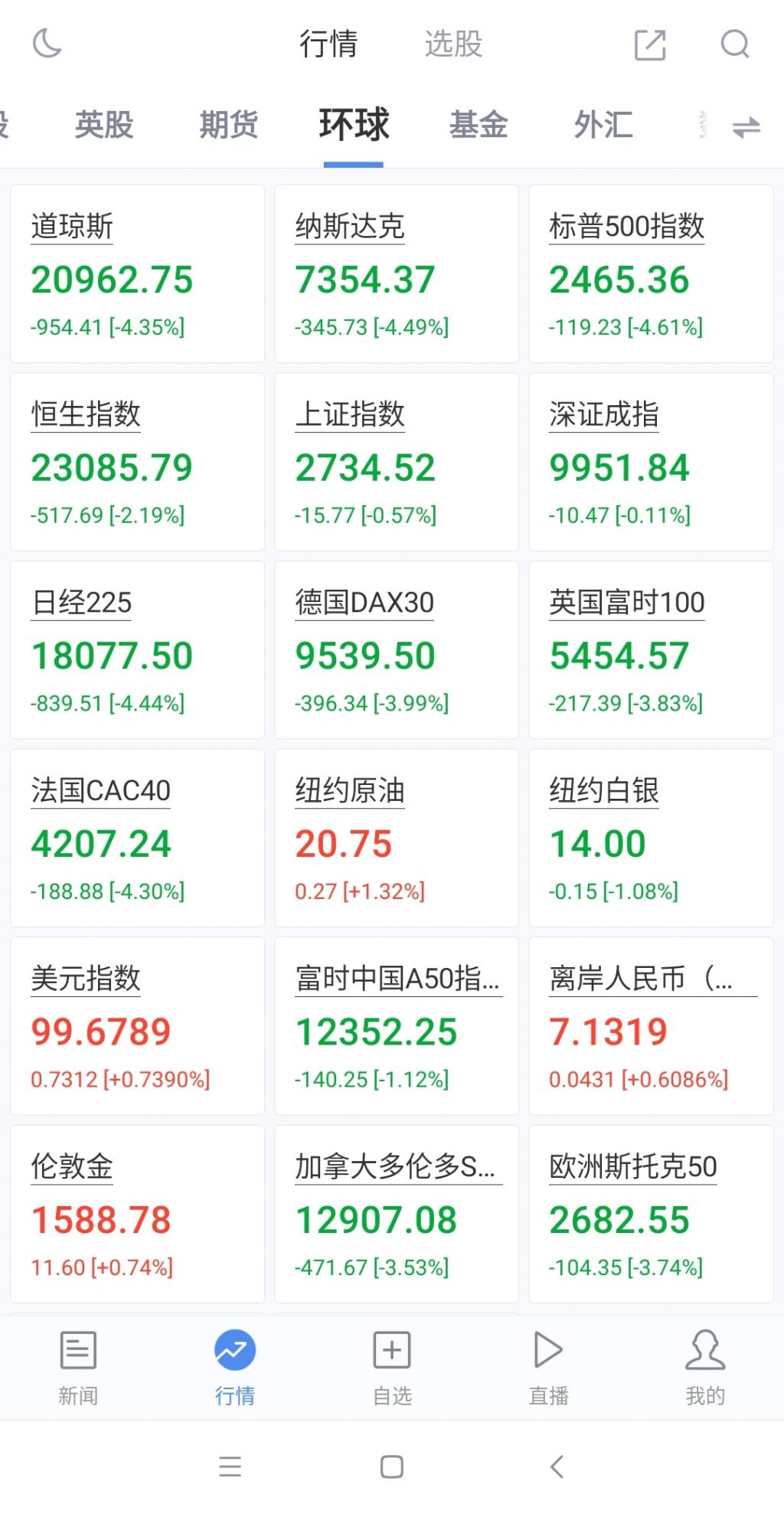Screen dimensions: 784x1514
Task: Open the 纽约原油 quote card
Action: pos(396,838)
